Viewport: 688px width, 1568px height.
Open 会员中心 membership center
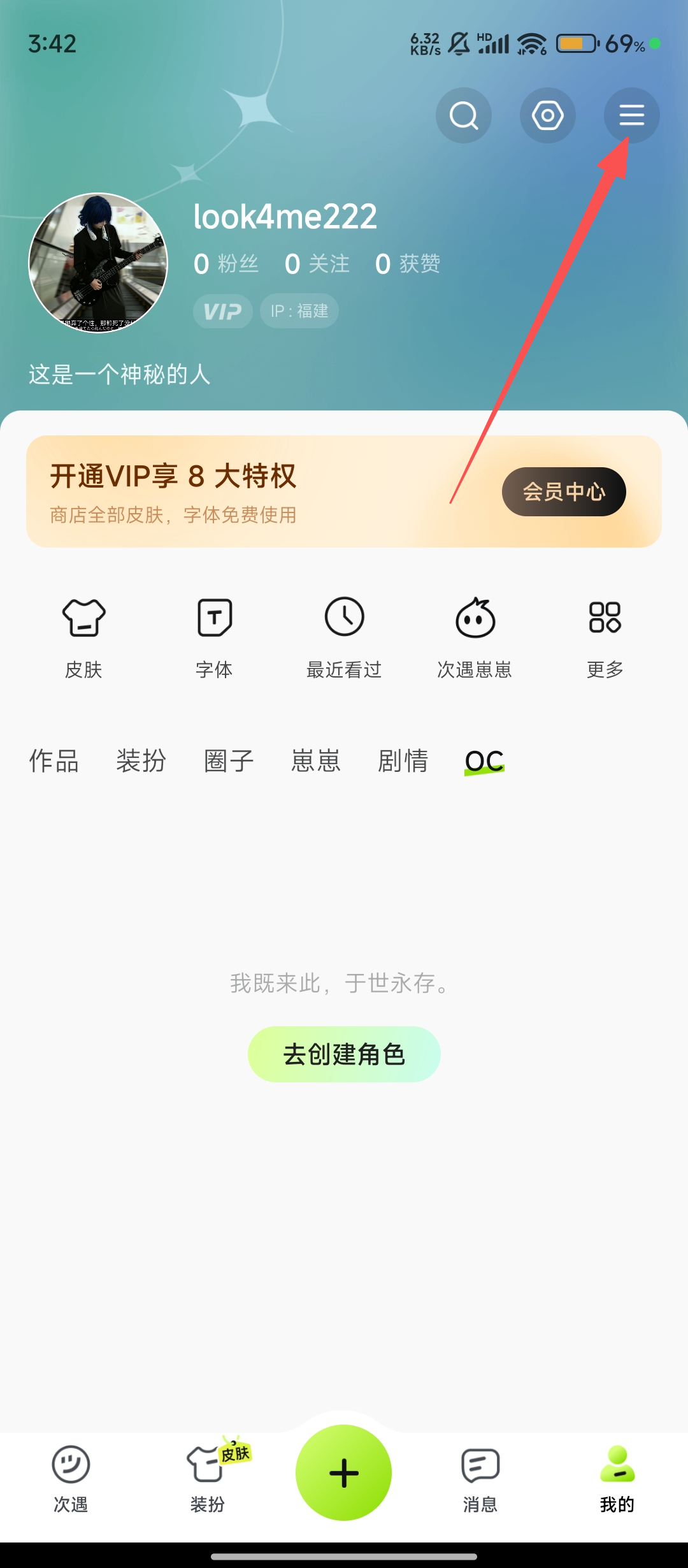(x=564, y=491)
